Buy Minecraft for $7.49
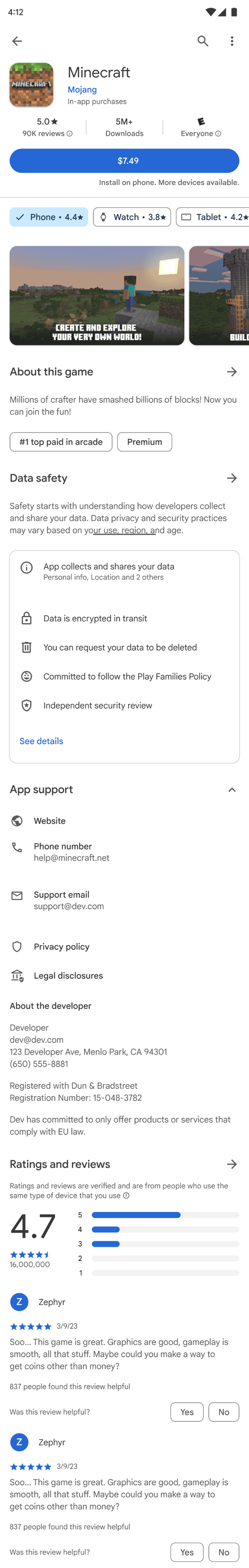The image size is (249, 1568). tap(124, 161)
